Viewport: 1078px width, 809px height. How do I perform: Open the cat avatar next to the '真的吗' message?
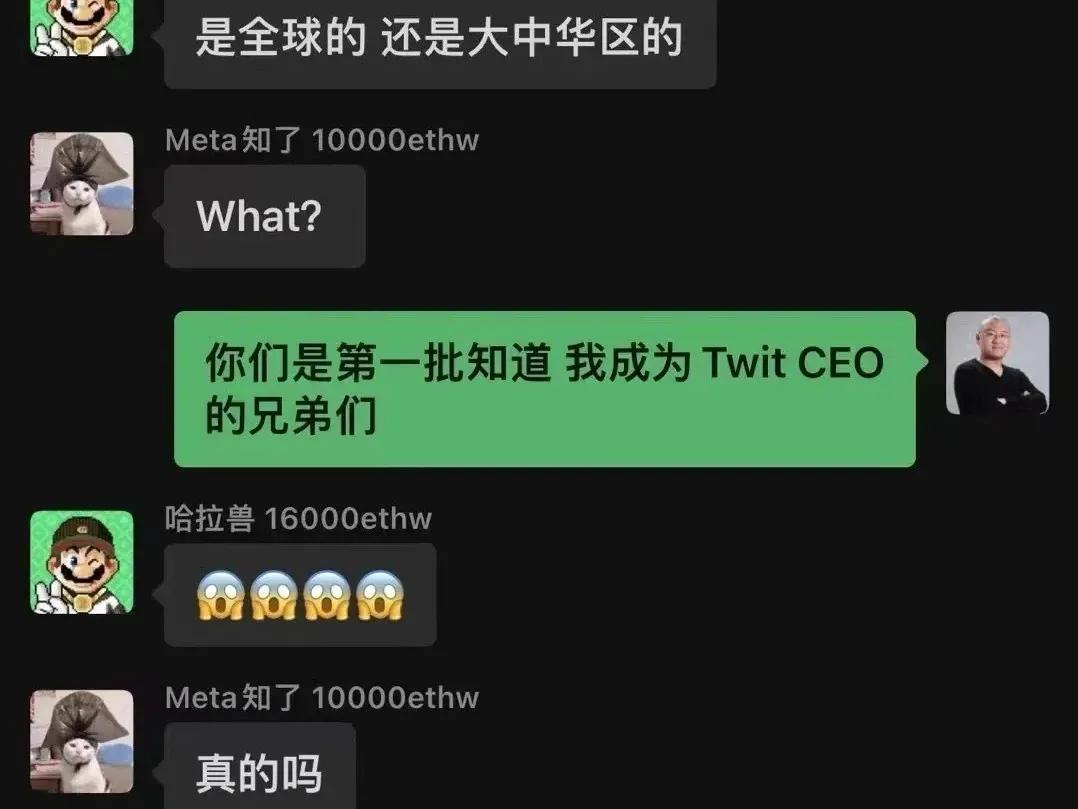[81, 741]
